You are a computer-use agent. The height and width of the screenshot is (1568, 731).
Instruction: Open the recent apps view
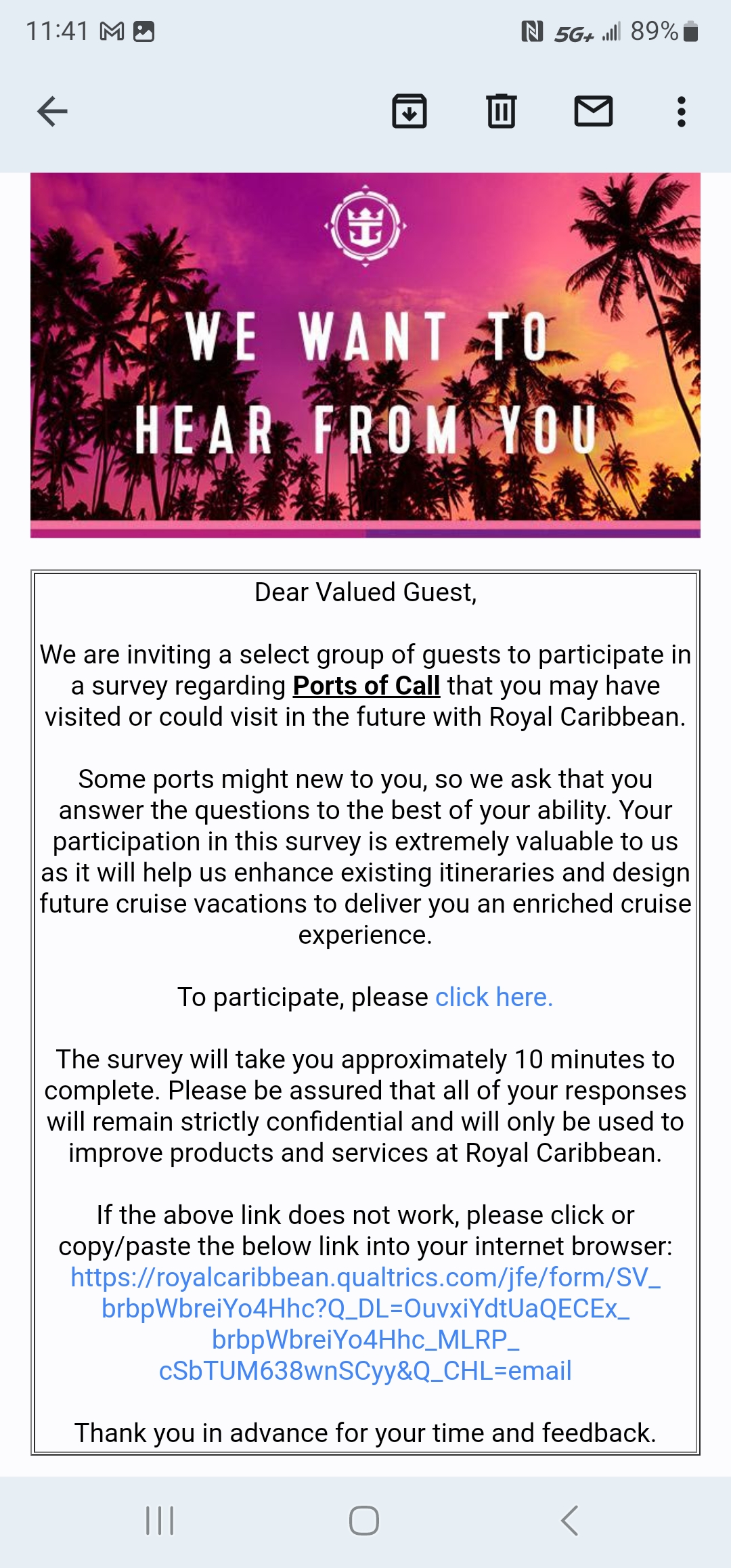160,1521
